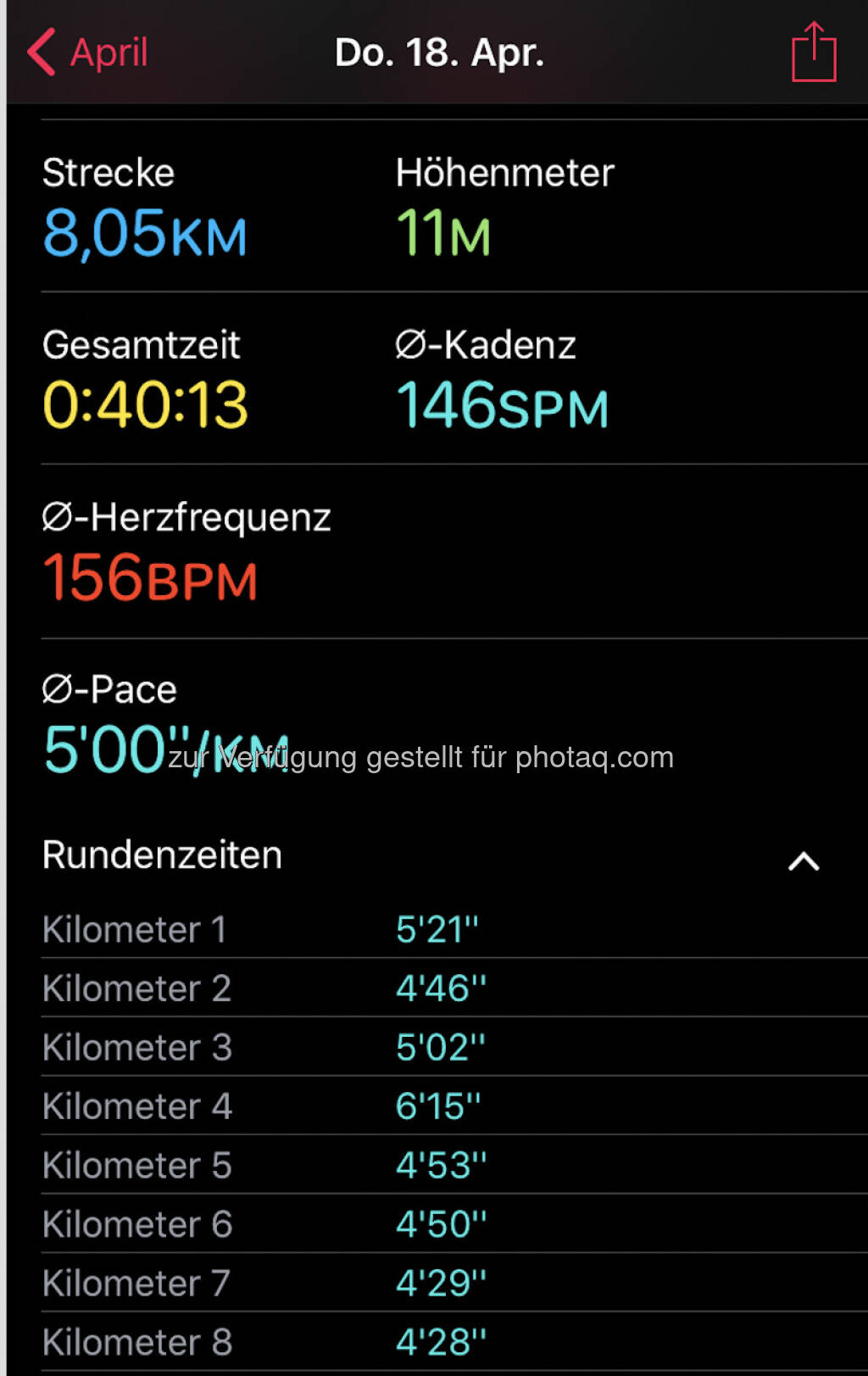Go back to April overview
Image resolution: width=868 pixels, height=1376 pixels.
tap(88, 53)
